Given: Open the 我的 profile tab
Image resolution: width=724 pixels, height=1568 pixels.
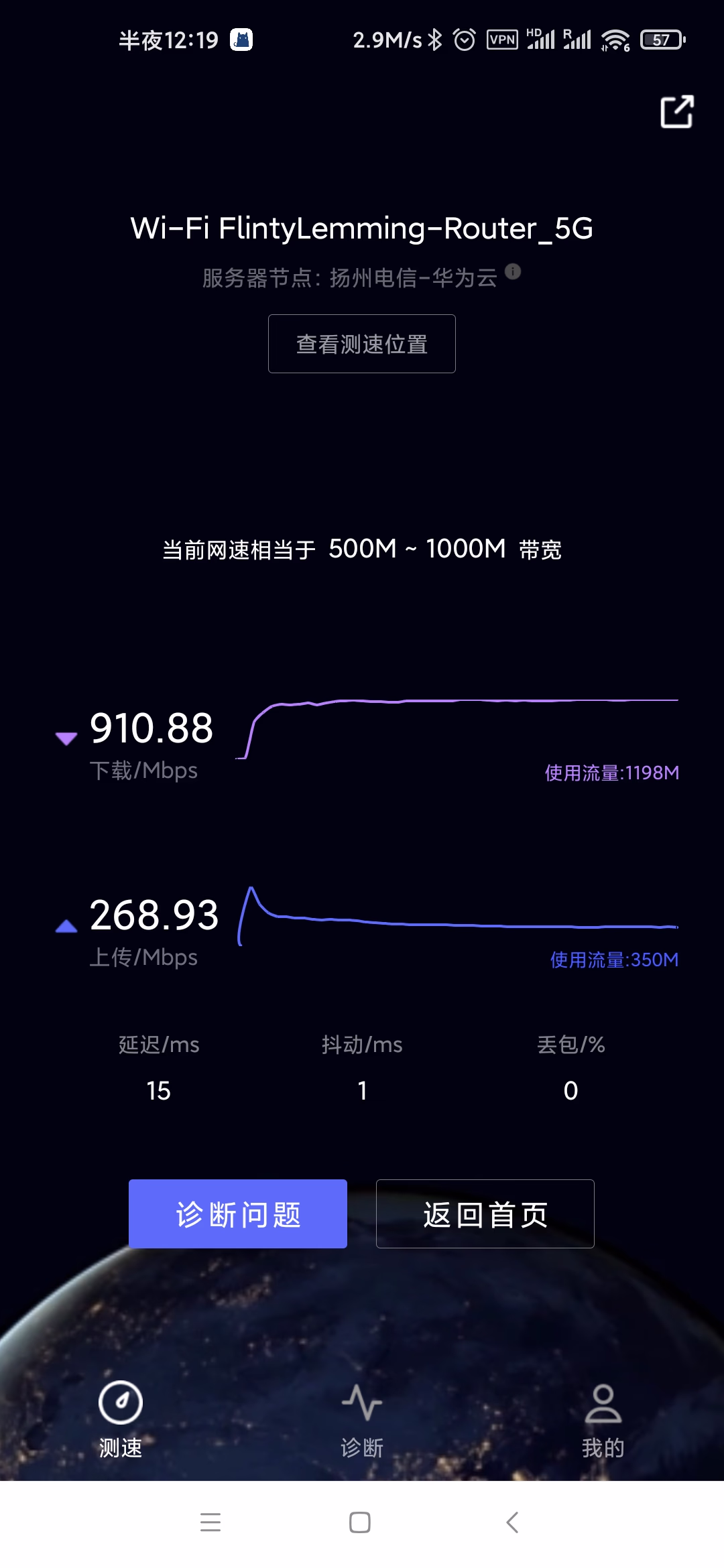Looking at the screenshot, I should point(603,1419).
